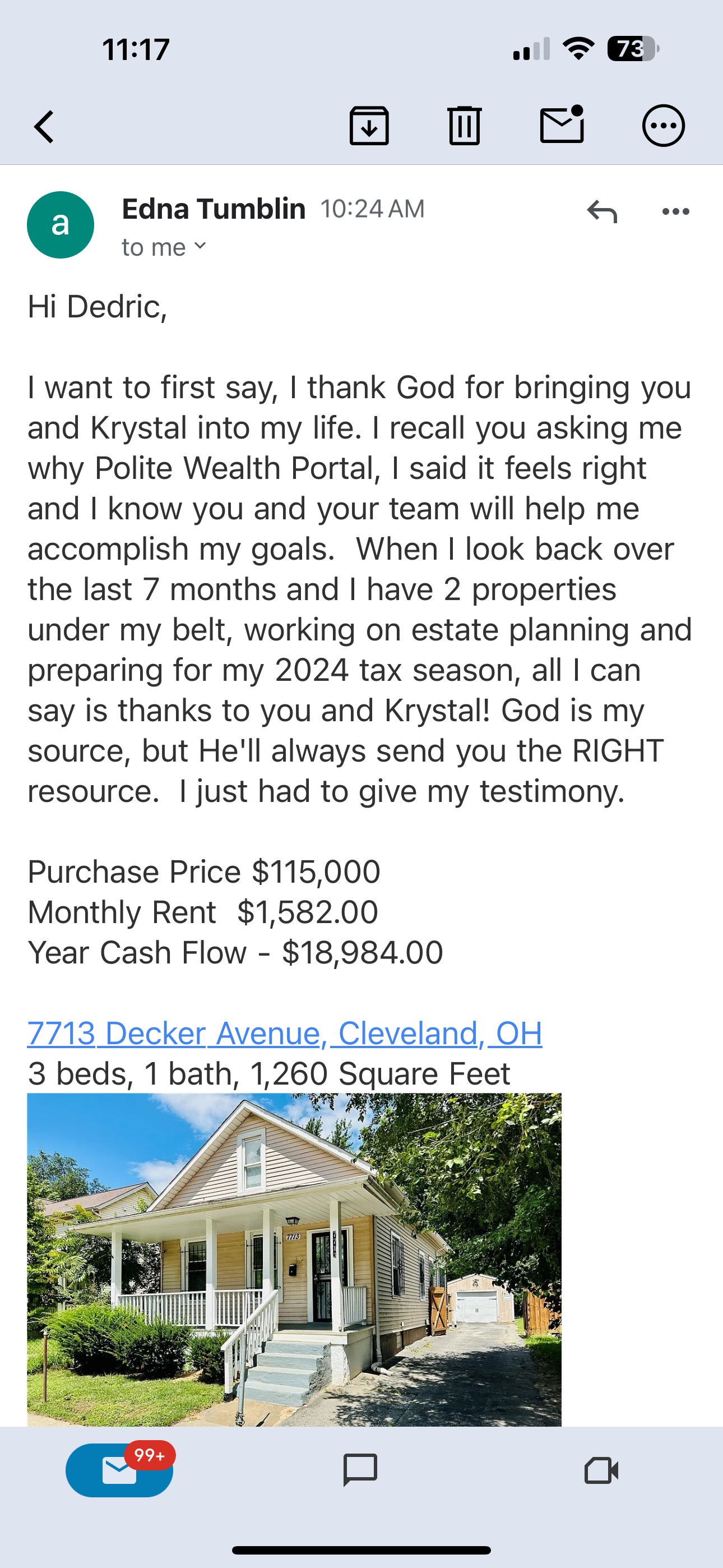View the attached house photo
The image size is (723, 1568).
[x=294, y=1260]
